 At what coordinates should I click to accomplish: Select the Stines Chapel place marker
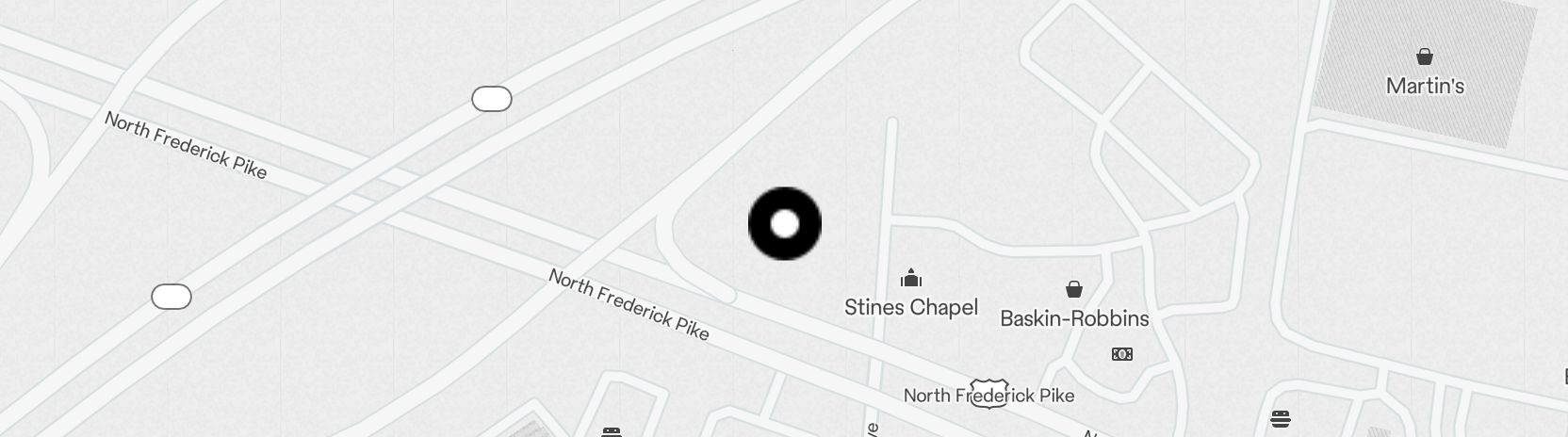(x=910, y=279)
